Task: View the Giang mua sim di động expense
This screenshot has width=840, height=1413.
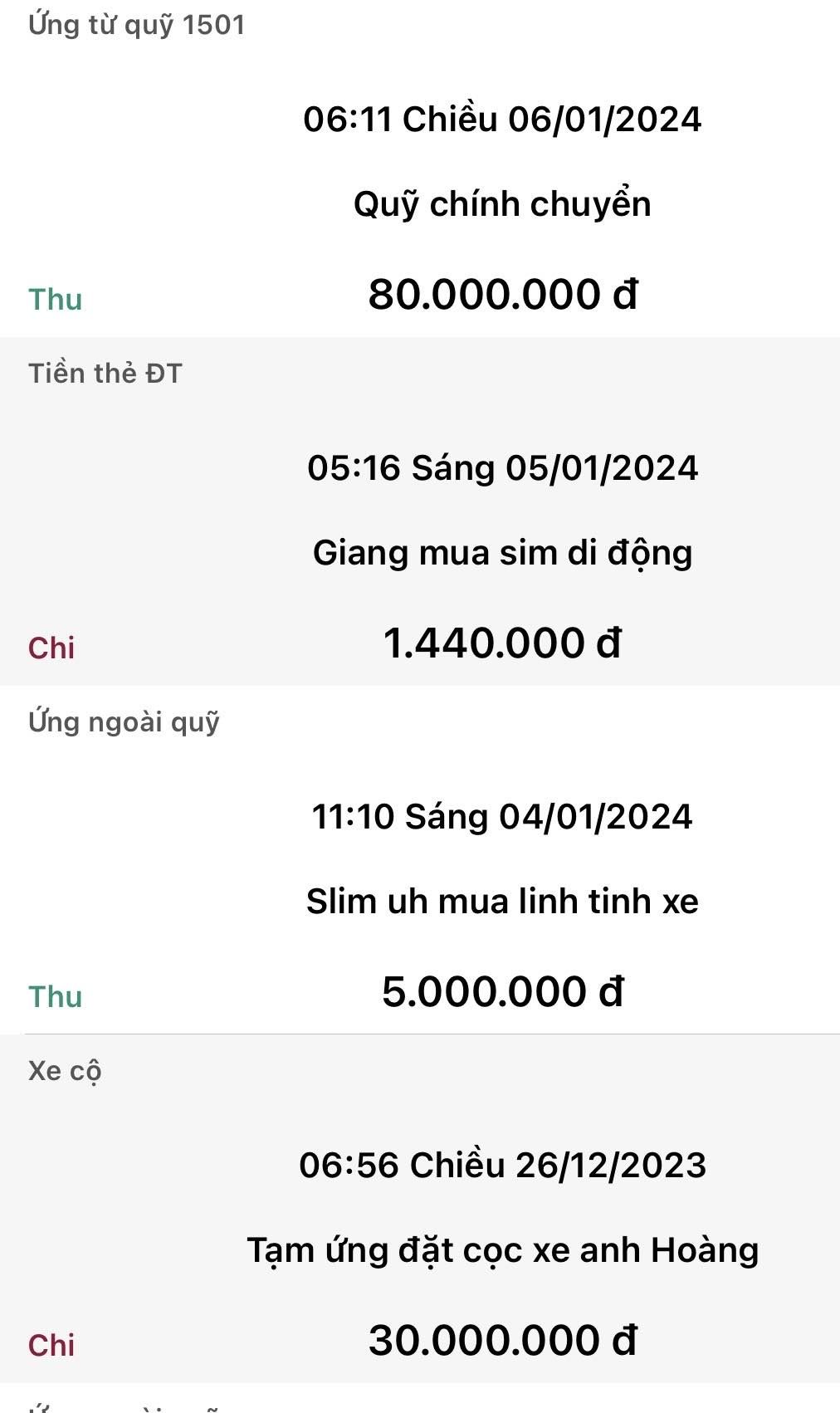Action: [x=502, y=553]
